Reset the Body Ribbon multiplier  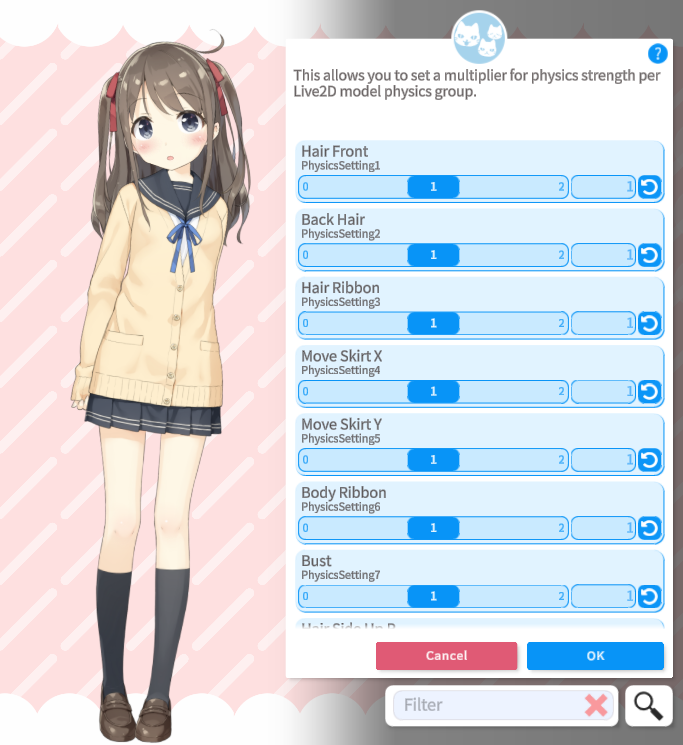click(649, 528)
